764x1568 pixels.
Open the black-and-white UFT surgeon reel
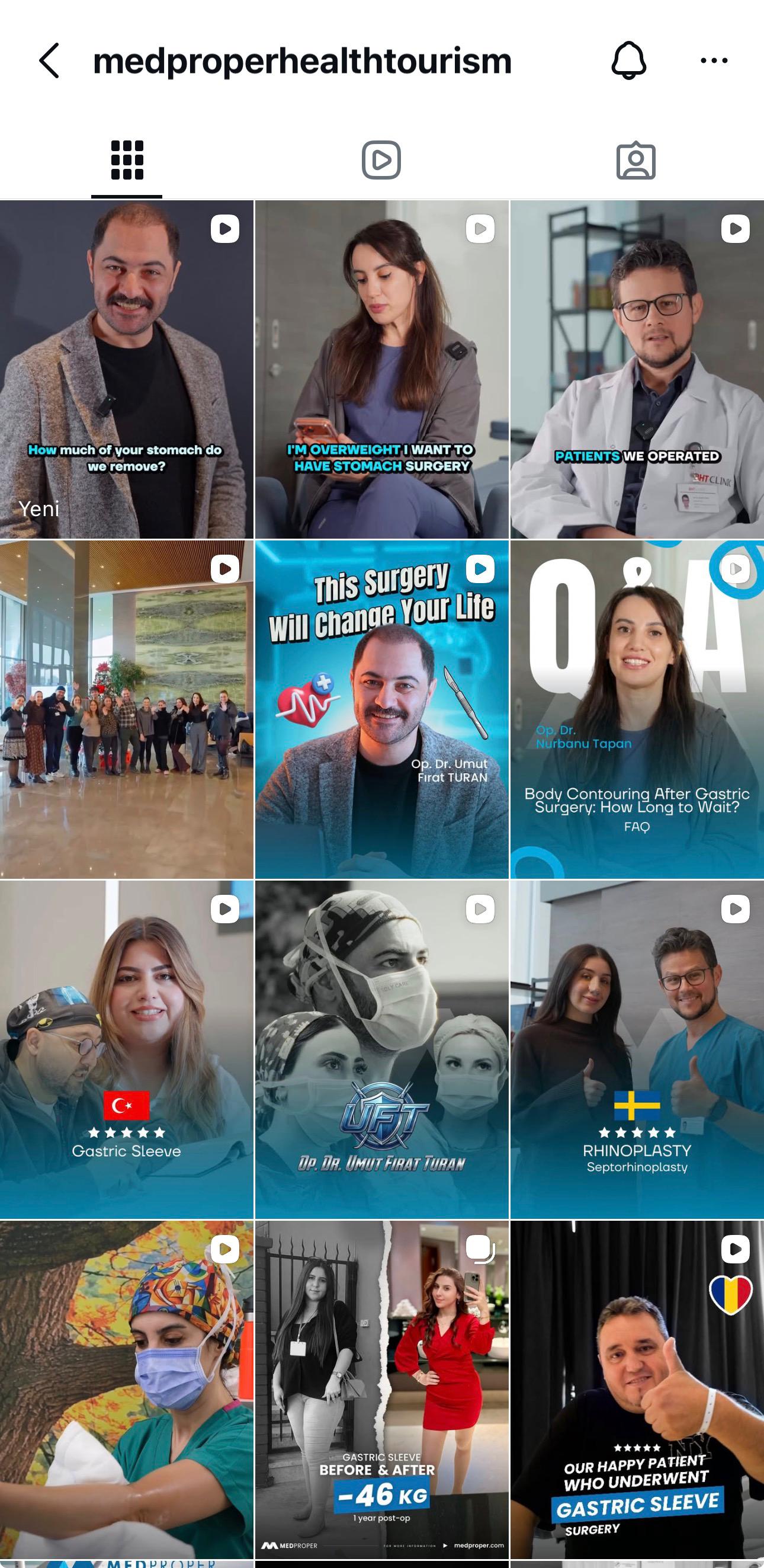pyautogui.click(x=381, y=1049)
